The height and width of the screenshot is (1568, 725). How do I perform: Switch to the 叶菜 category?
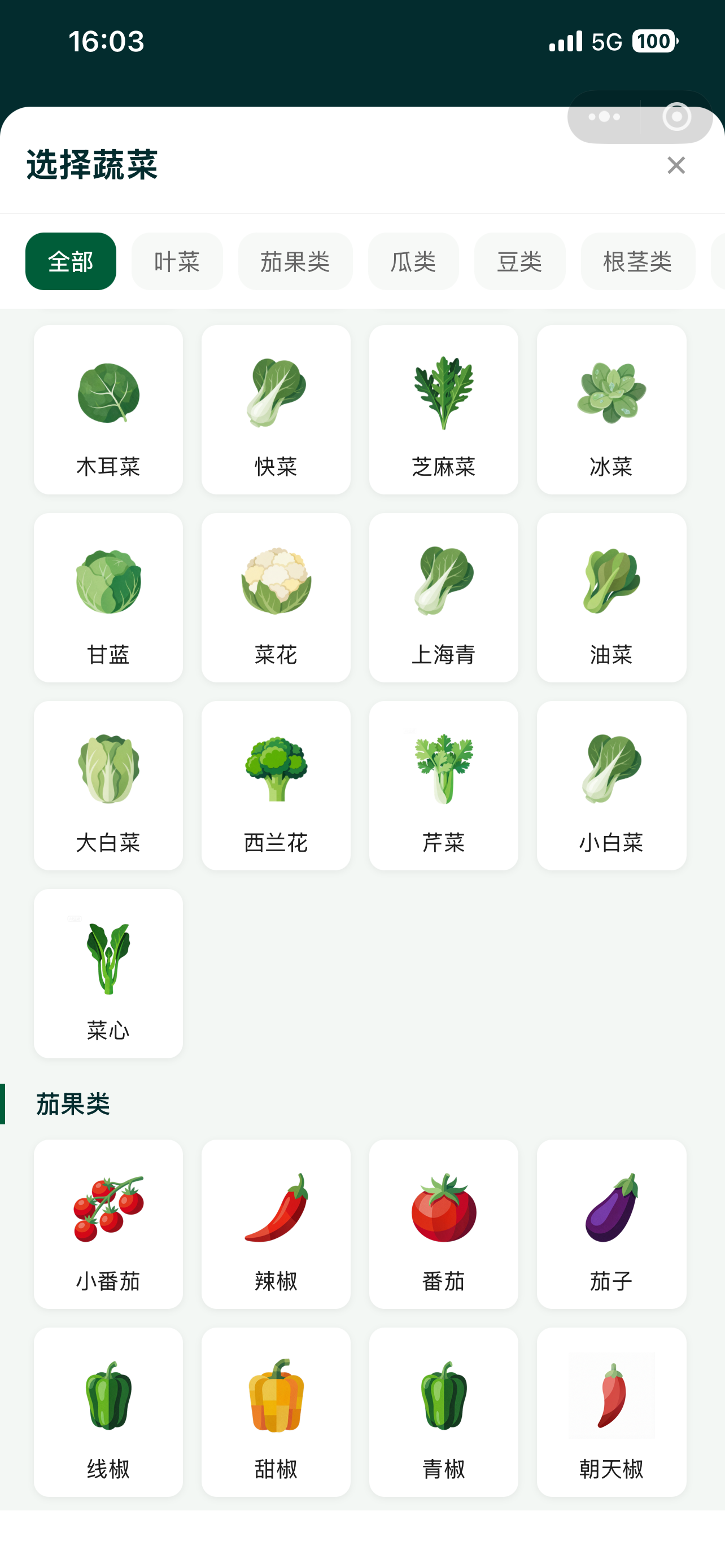click(177, 262)
